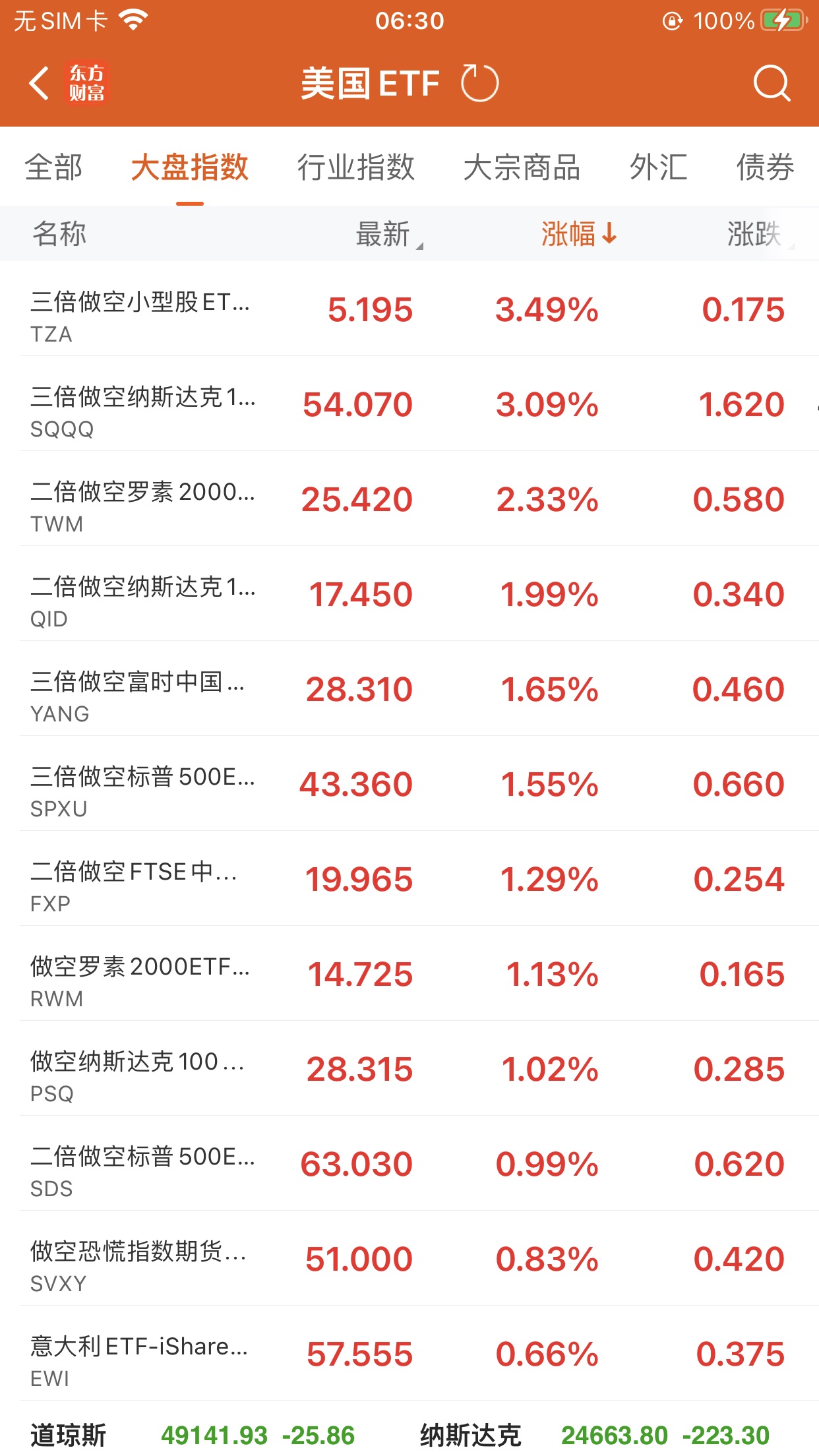The height and width of the screenshot is (1456, 819).
Task: Switch to the 全部 tab
Action: pyautogui.click(x=53, y=167)
